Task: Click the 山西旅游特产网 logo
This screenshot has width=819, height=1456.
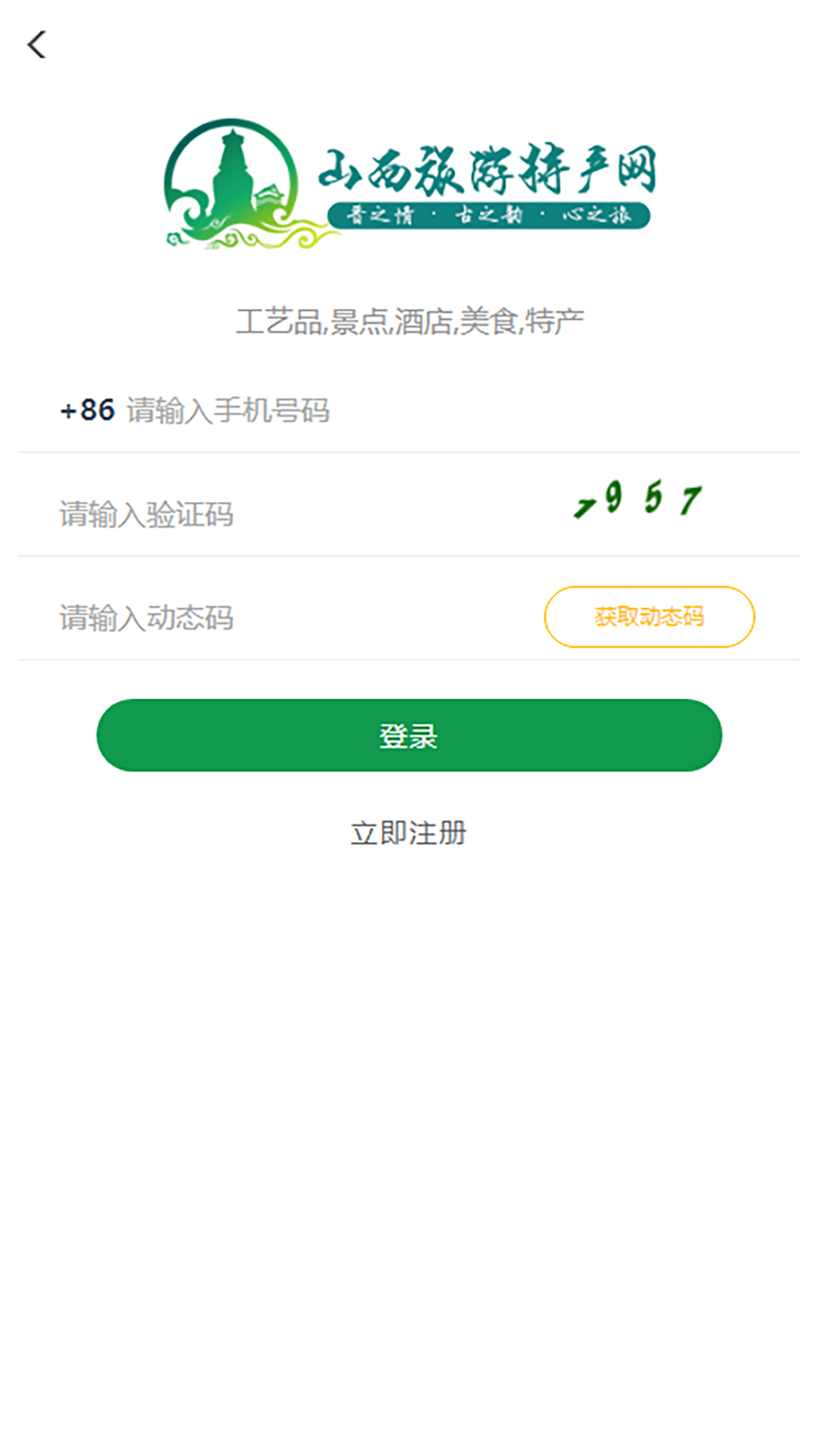Action: (413, 182)
